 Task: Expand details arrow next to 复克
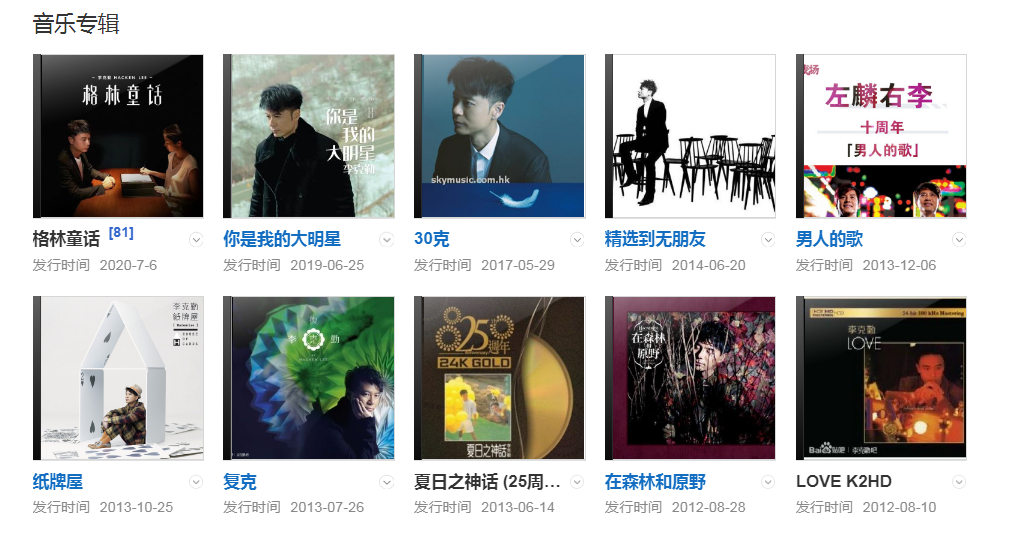click(387, 482)
